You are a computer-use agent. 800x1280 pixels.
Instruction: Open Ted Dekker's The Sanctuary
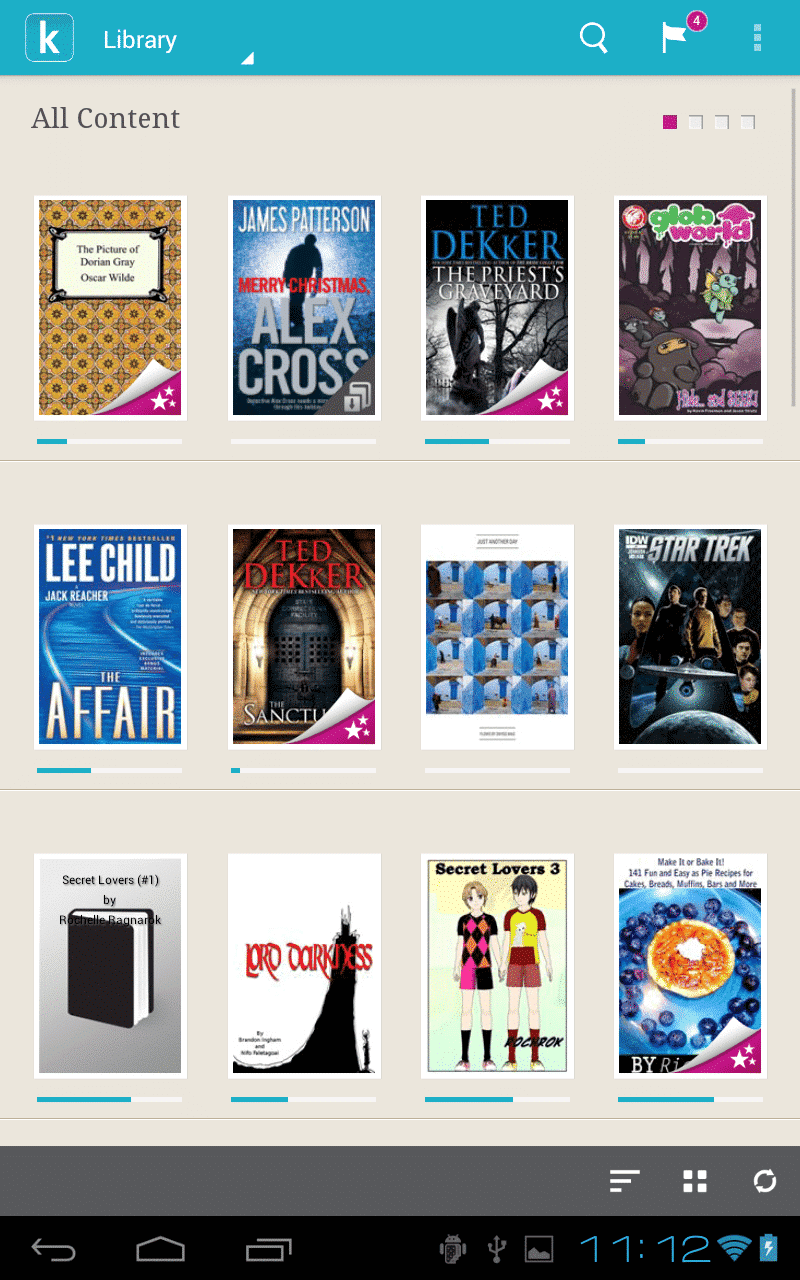[x=304, y=636]
